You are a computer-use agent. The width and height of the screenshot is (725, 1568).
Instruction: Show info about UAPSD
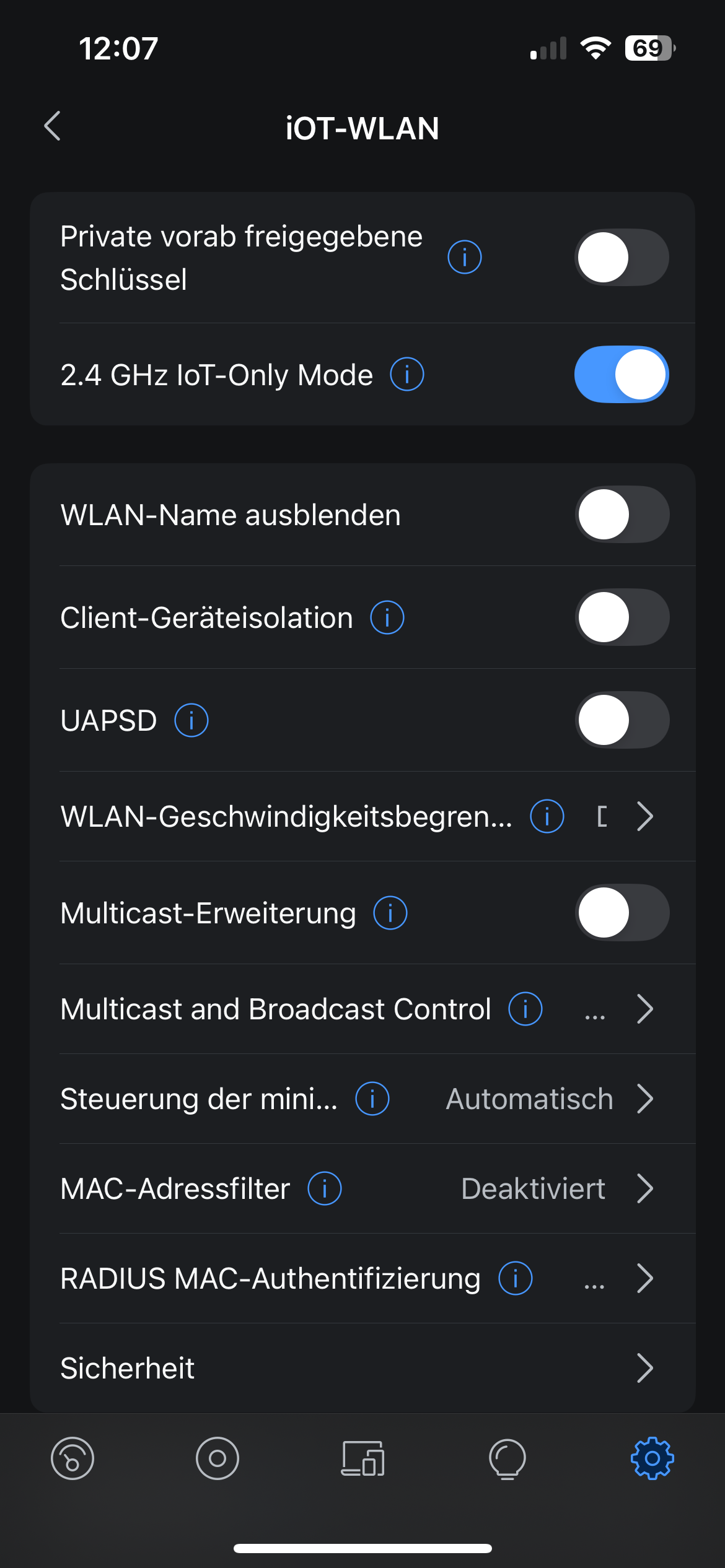pyautogui.click(x=191, y=720)
